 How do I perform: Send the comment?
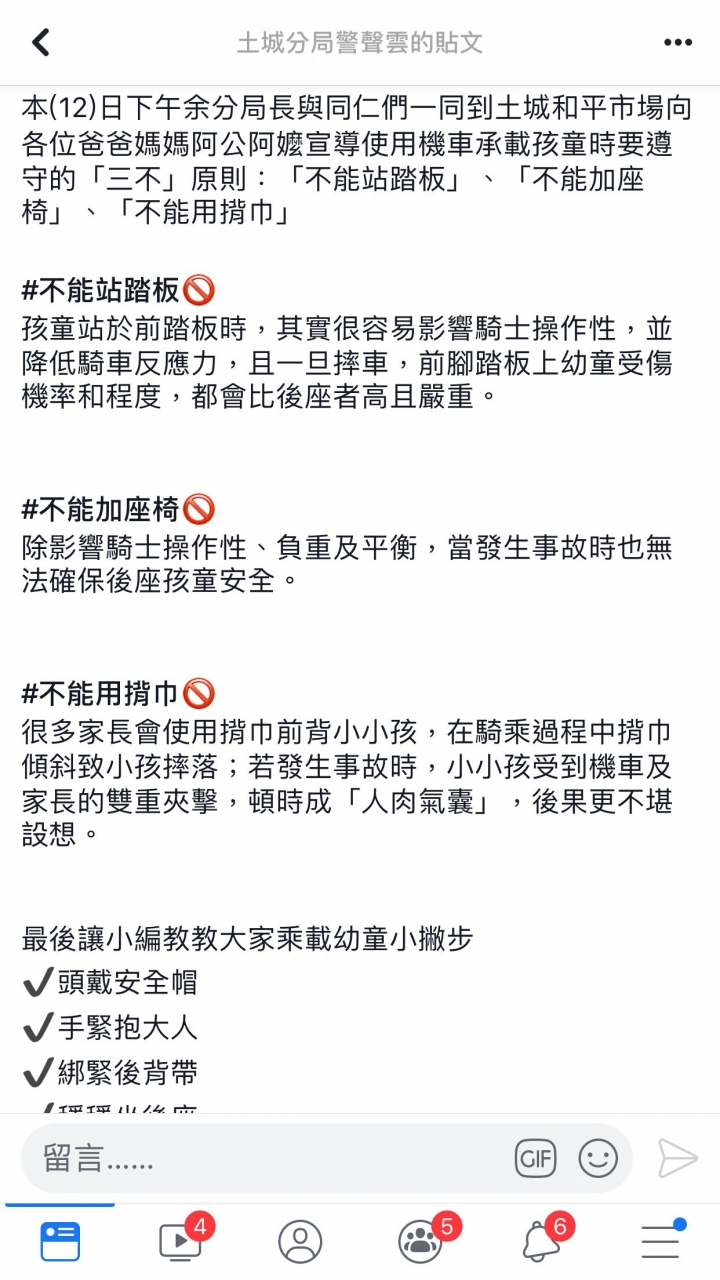(677, 1158)
